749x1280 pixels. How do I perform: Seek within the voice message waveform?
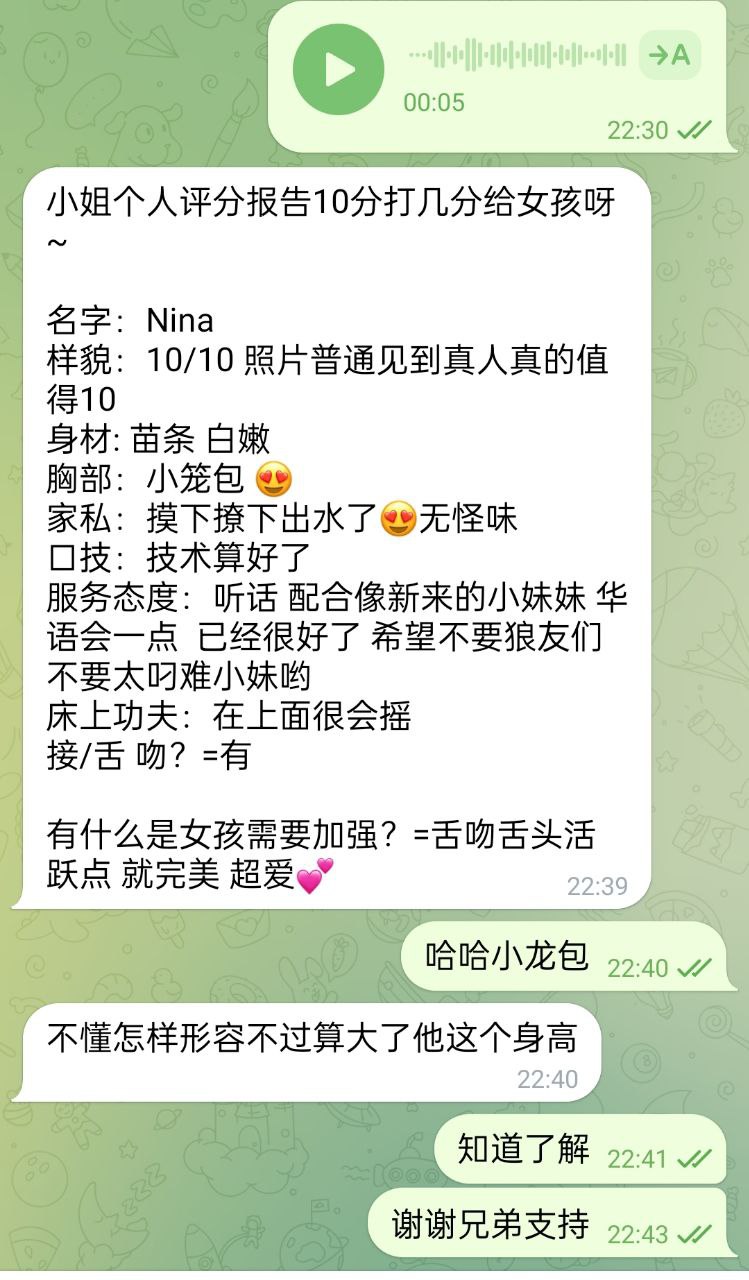tap(517, 55)
